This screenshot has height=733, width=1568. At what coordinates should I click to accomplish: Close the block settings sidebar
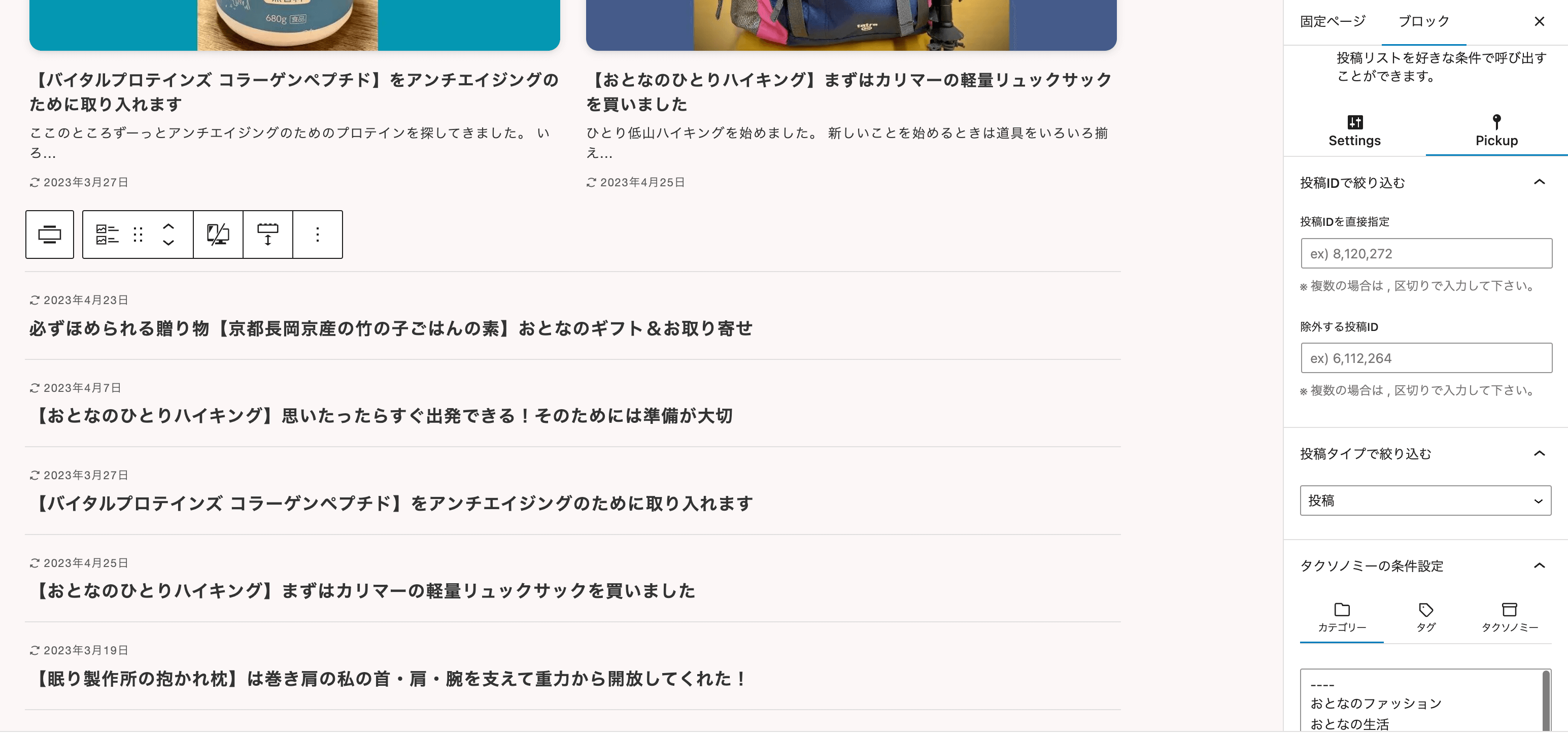(1539, 22)
